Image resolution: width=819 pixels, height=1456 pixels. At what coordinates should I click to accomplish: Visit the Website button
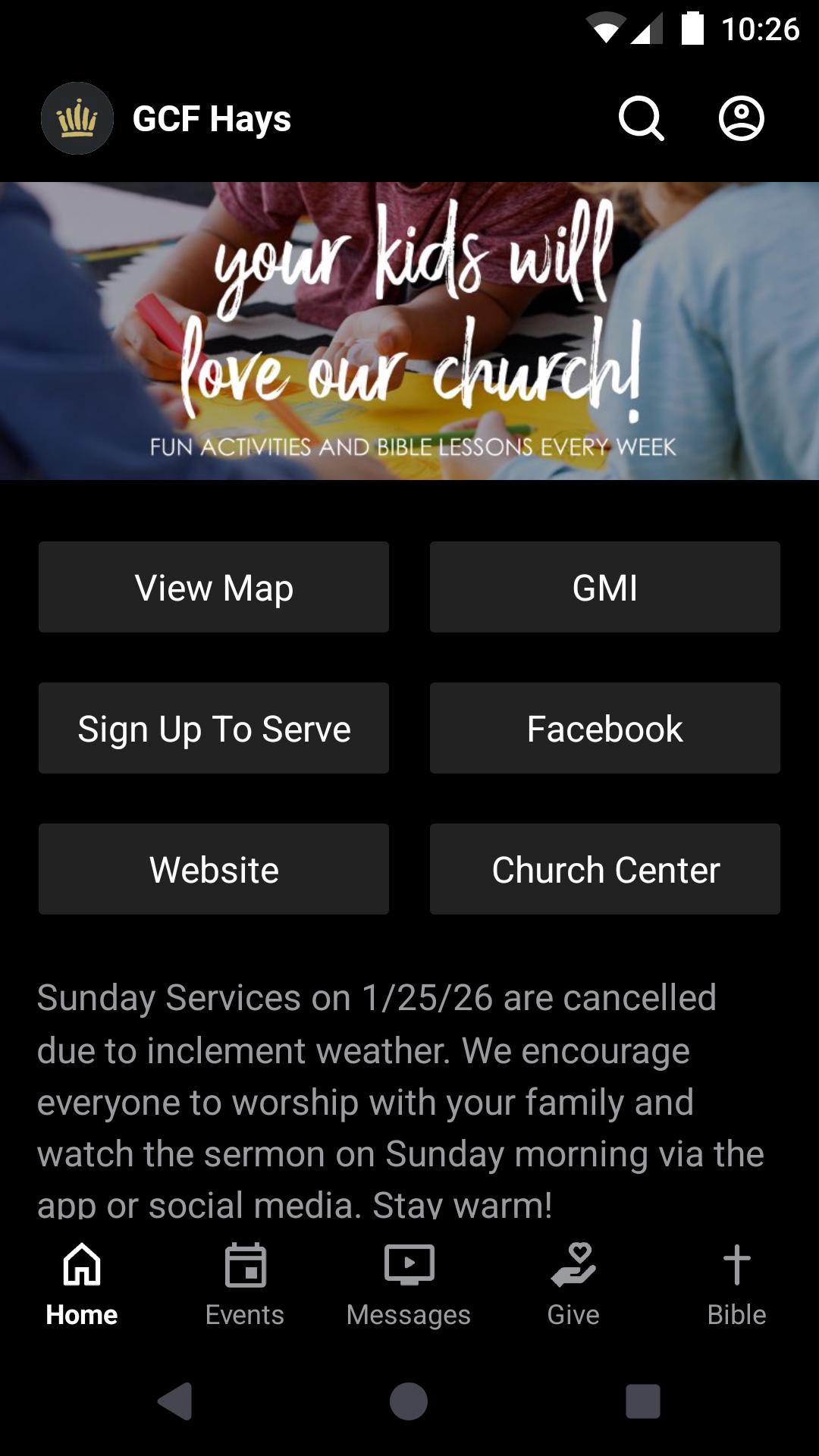point(214,869)
